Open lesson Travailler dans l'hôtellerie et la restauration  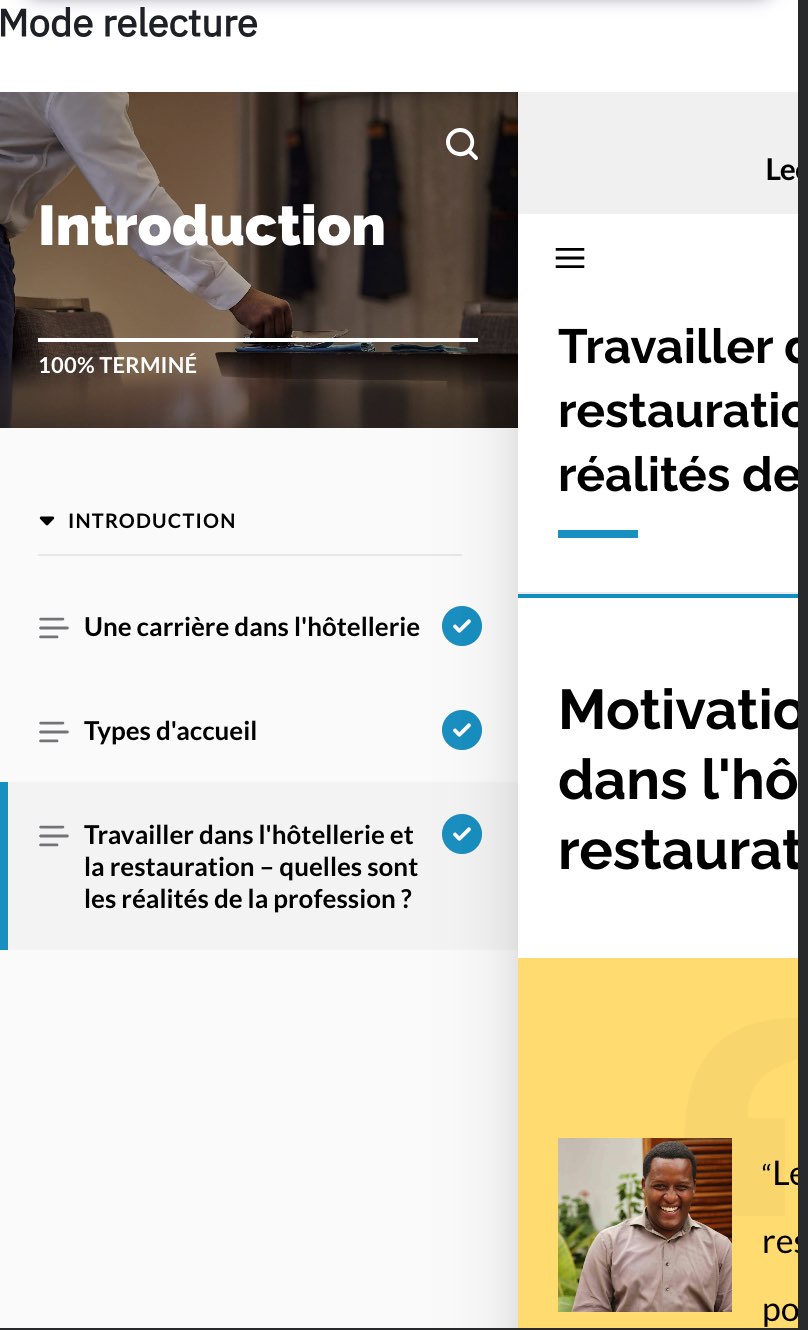(x=259, y=866)
